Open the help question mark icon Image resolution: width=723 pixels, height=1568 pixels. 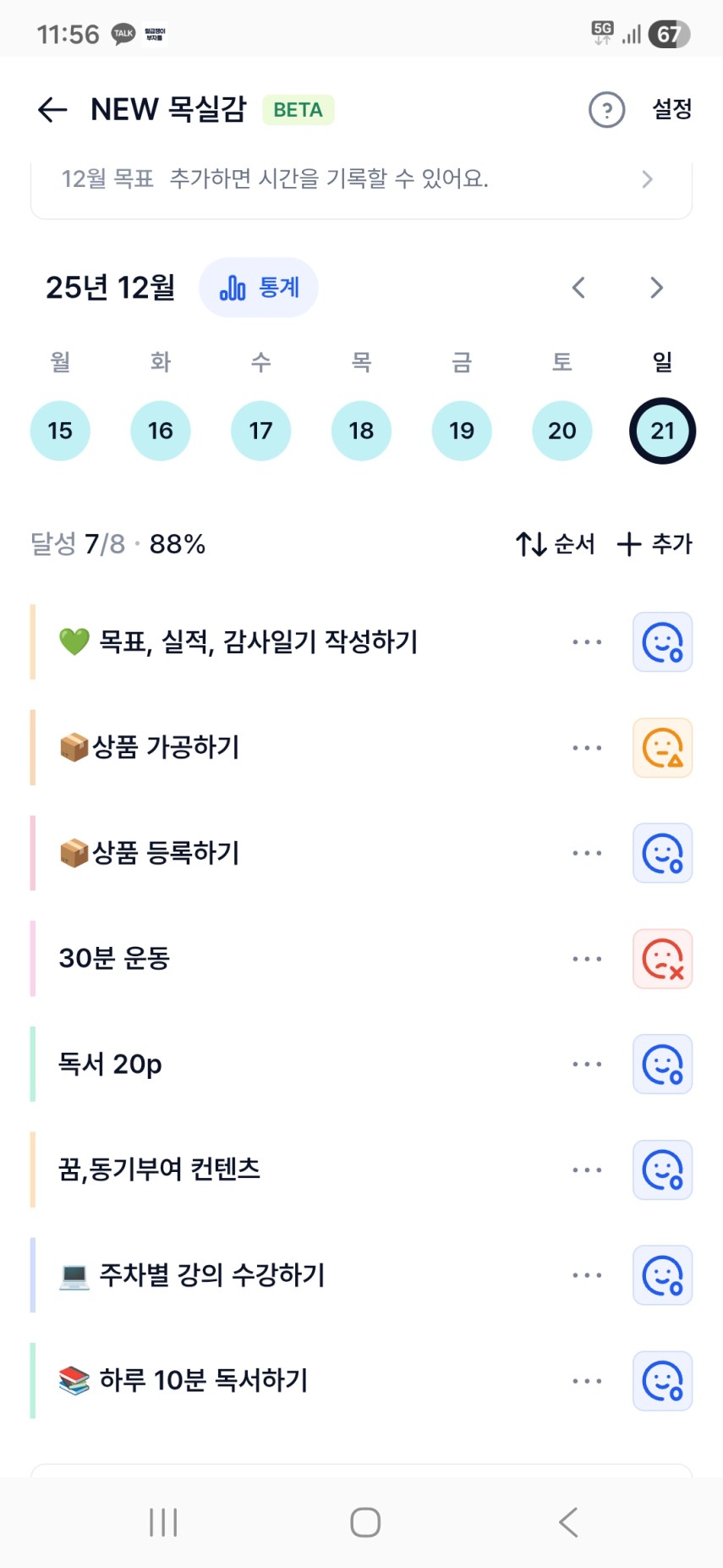pos(606,110)
